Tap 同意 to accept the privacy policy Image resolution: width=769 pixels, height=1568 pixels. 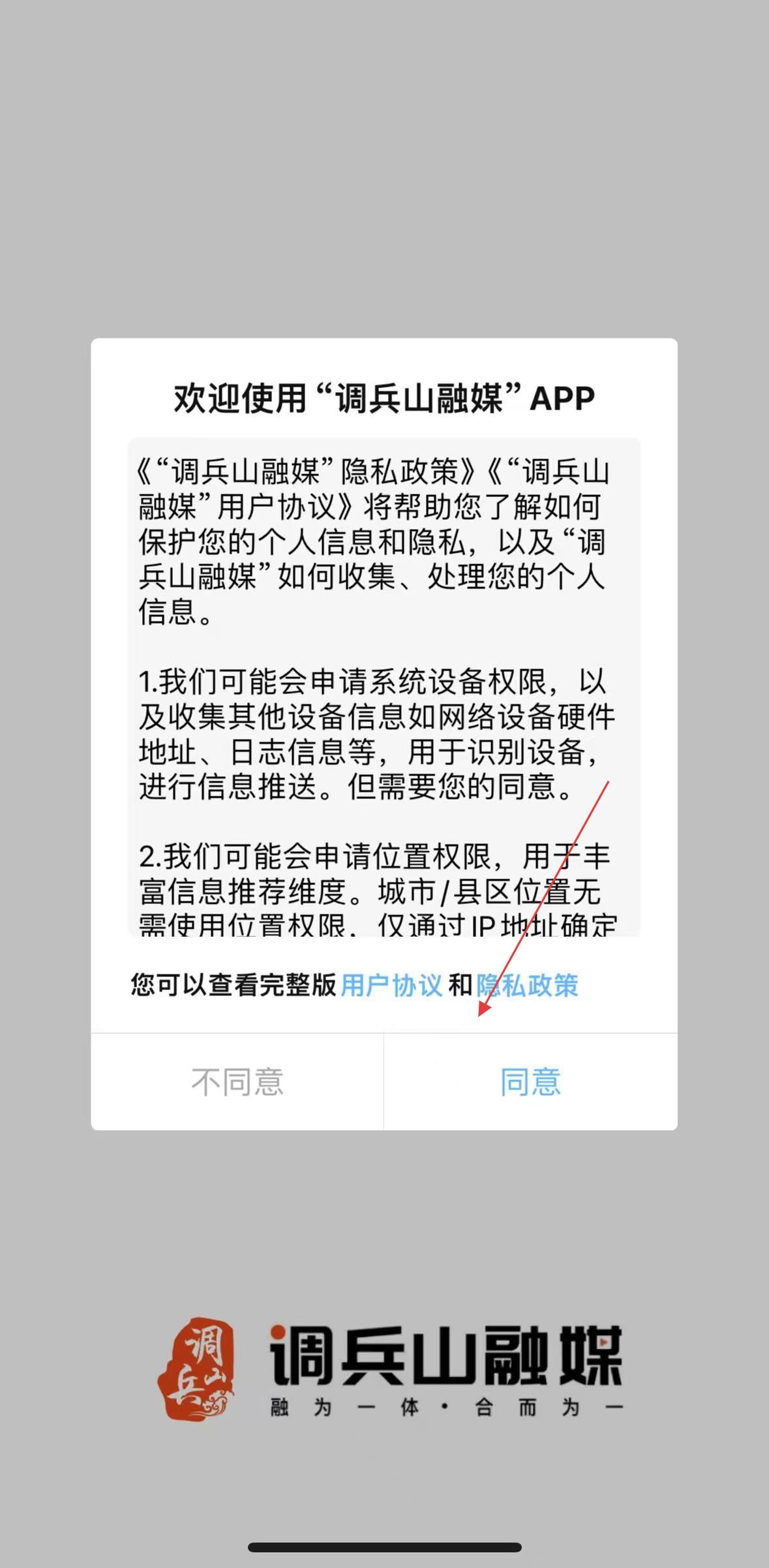pos(530,1082)
